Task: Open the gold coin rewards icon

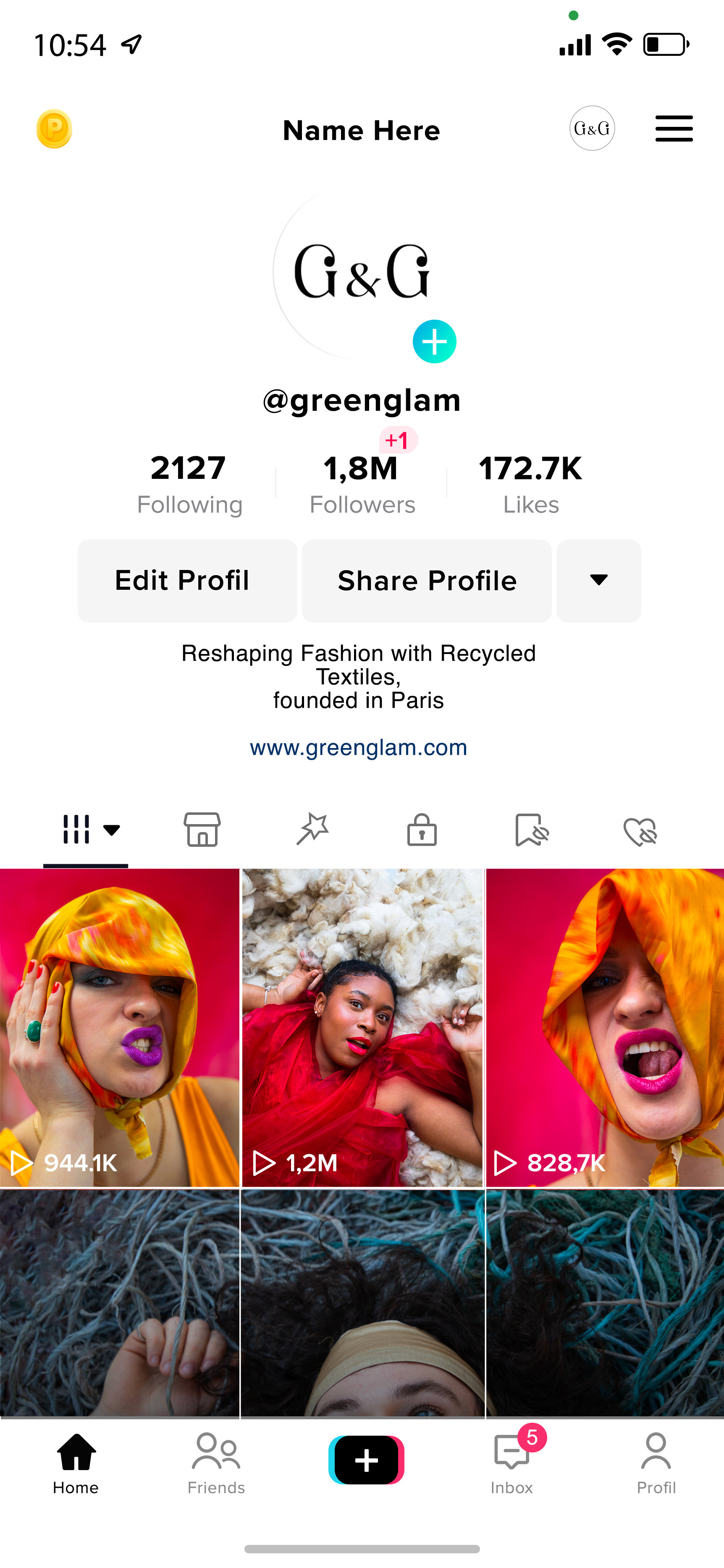Action: 54,129
